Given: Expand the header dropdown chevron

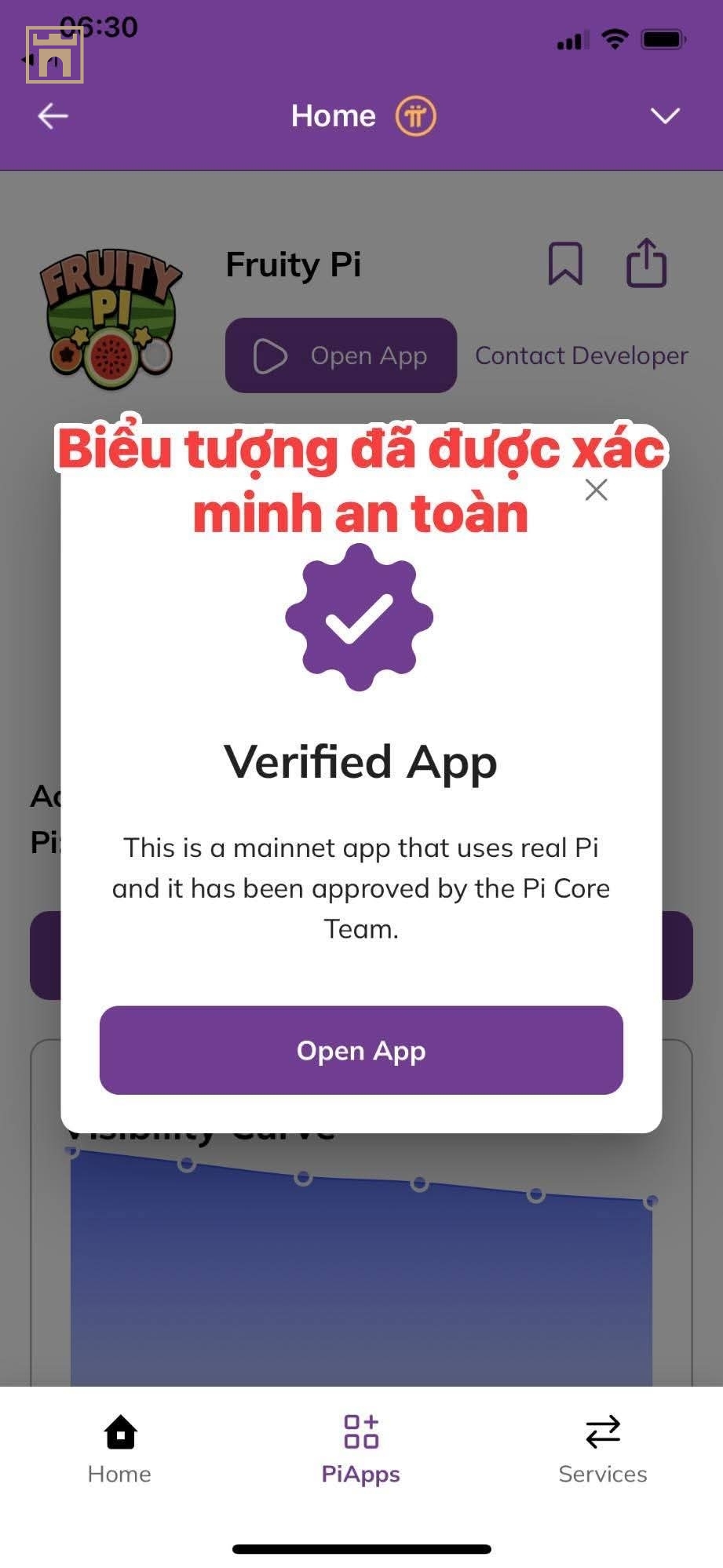Looking at the screenshot, I should pyautogui.click(x=665, y=116).
